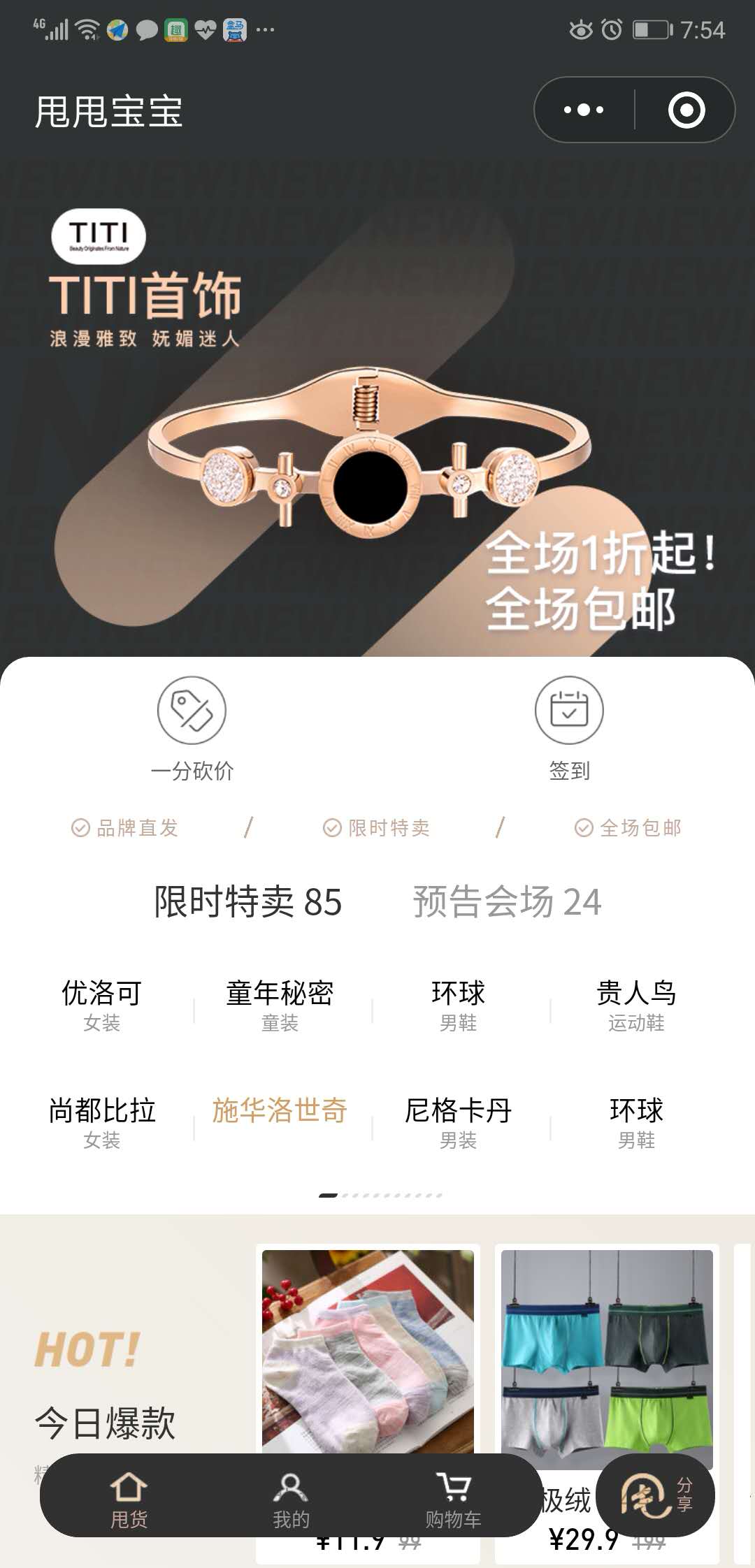Open the mini program more-options menu
The image size is (755, 1568).
pyautogui.click(x=584, y=110)
